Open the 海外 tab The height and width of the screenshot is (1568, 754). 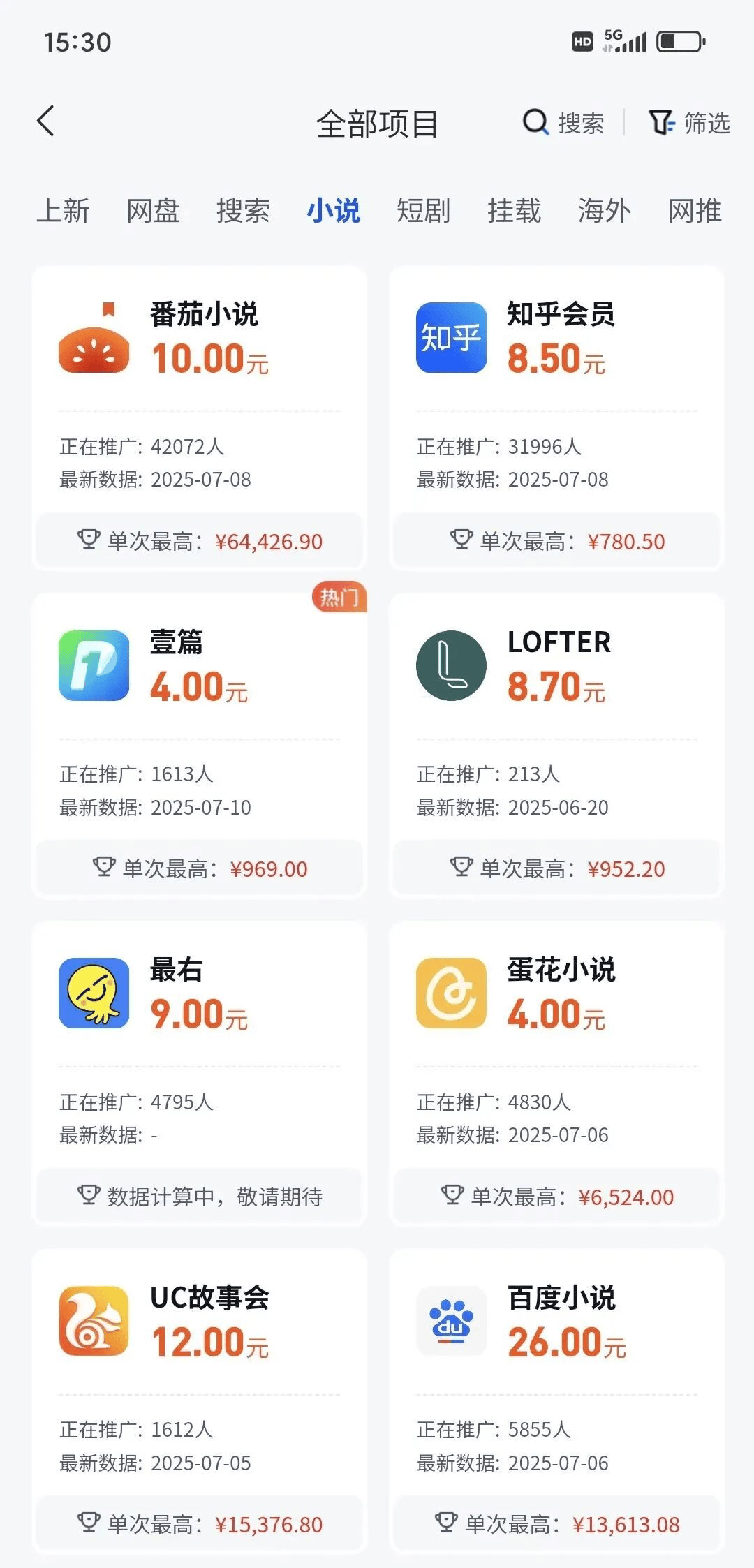(x=605, y=212)
